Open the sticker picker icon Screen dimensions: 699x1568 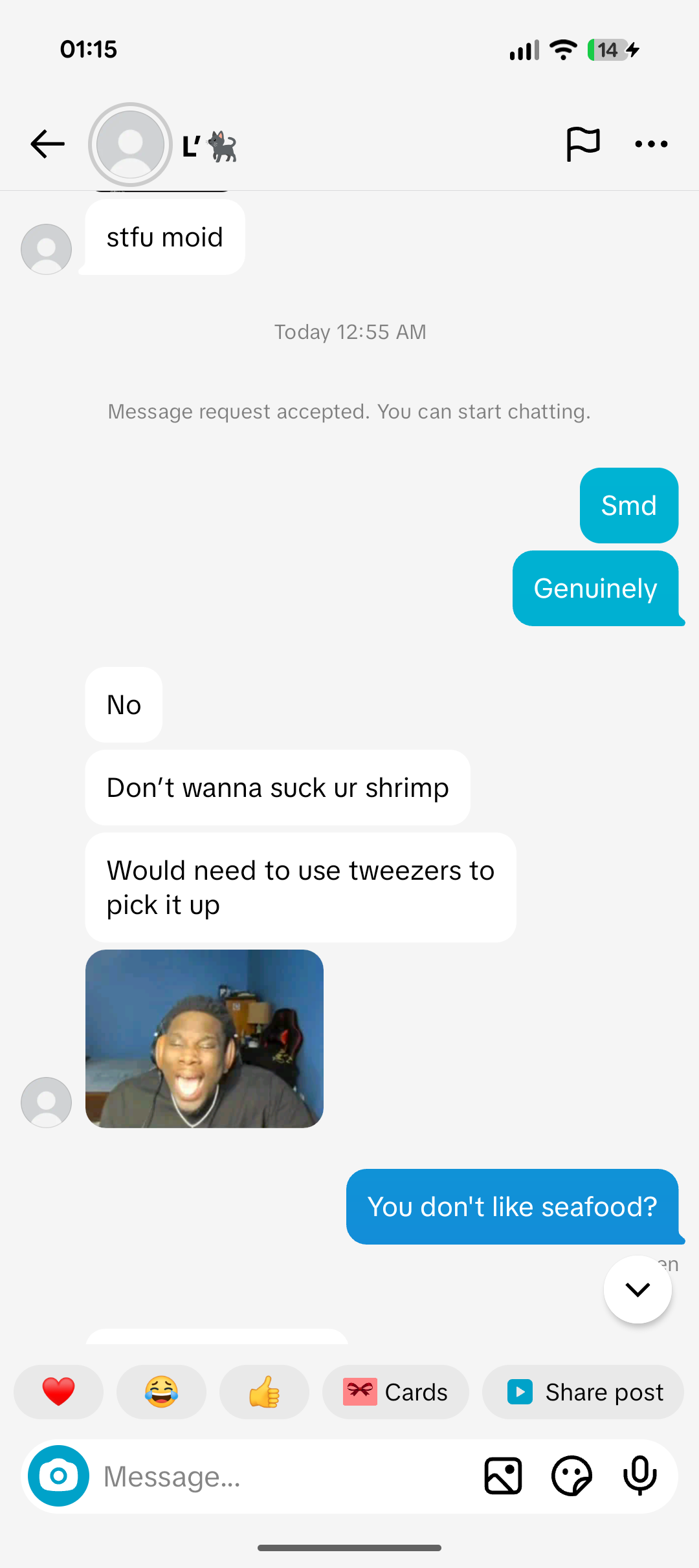tap(571, 1476)
